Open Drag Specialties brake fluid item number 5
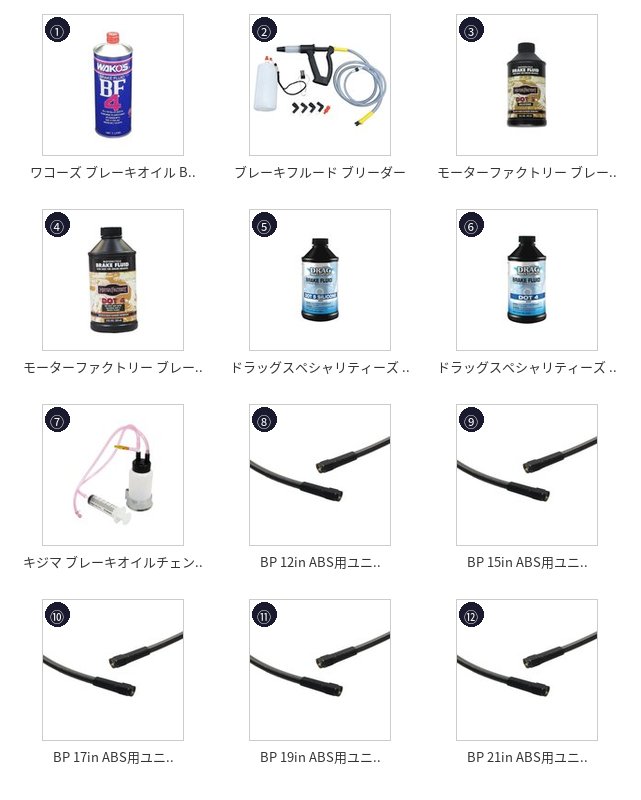 pyautogui.click(x=320, y=280)
